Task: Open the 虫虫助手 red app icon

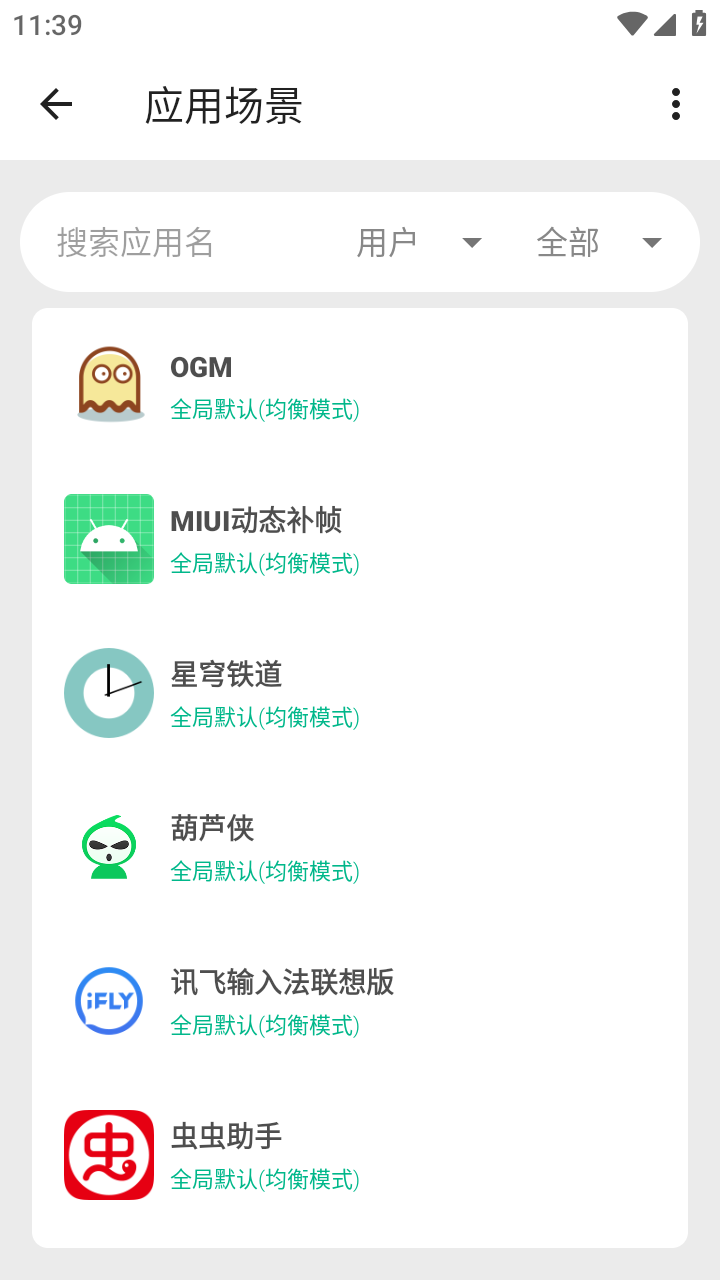Action: coord(109,1154)
